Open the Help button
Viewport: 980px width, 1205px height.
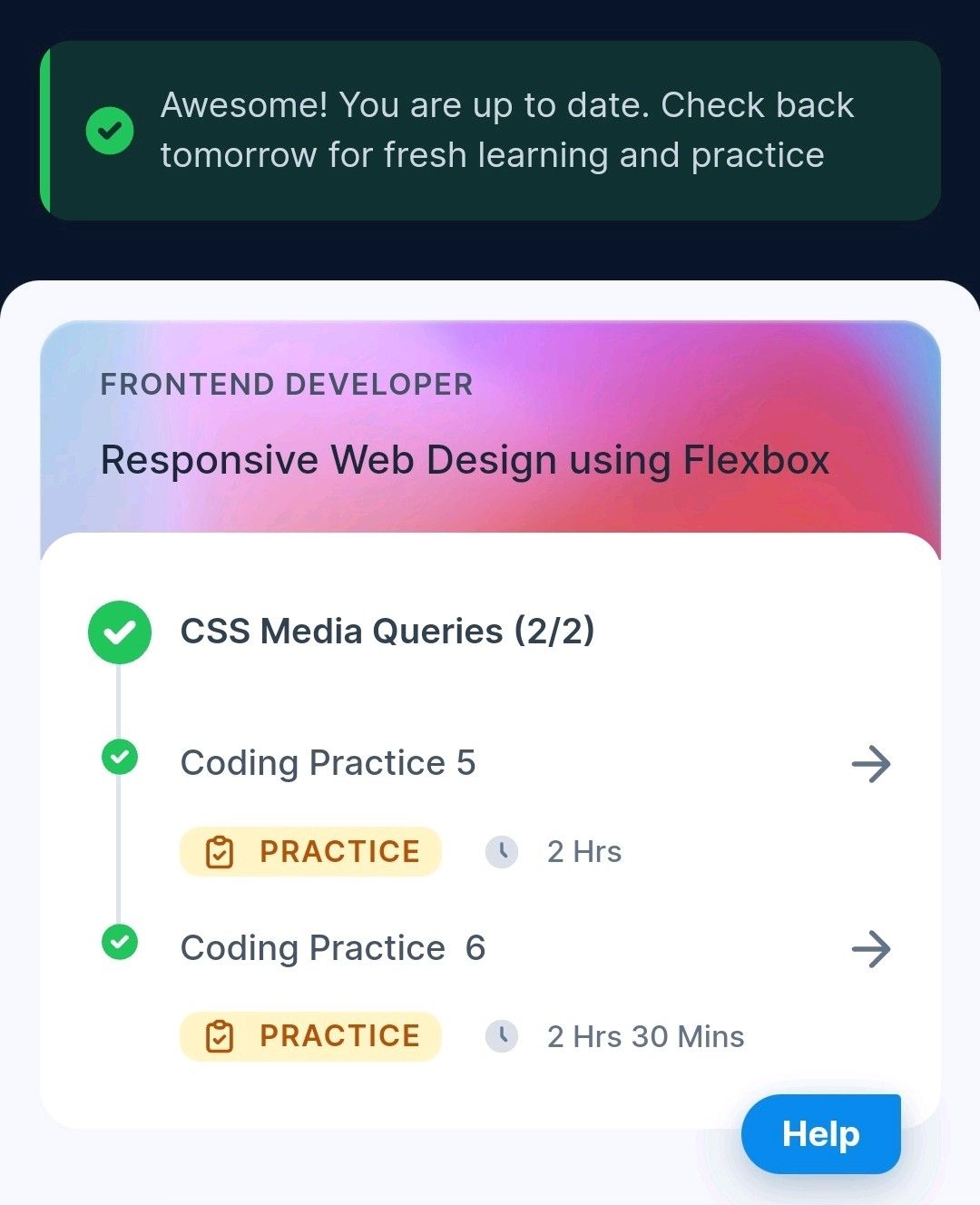(x=820, y=1134)
